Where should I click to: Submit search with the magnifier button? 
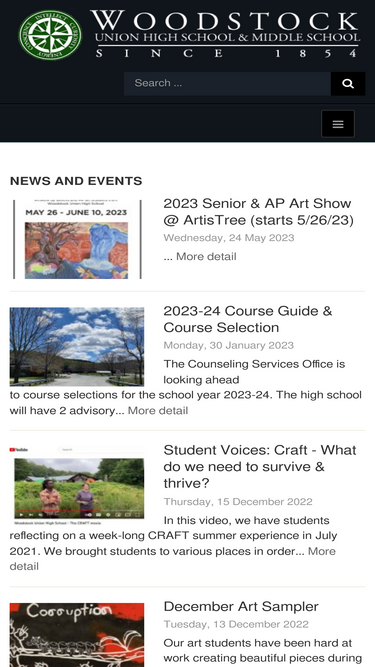tap(348, 83)
